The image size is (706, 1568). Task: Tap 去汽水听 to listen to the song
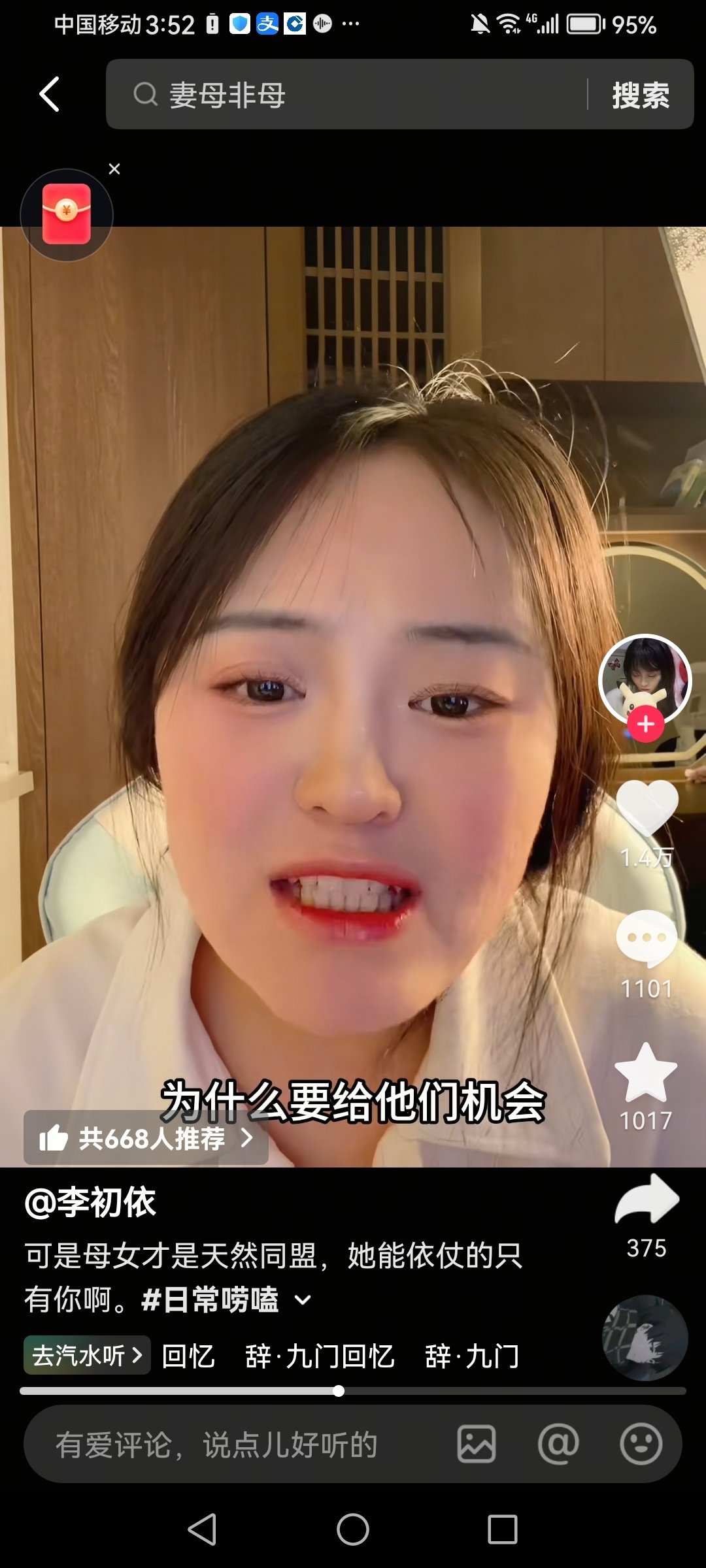point(87,1356)
